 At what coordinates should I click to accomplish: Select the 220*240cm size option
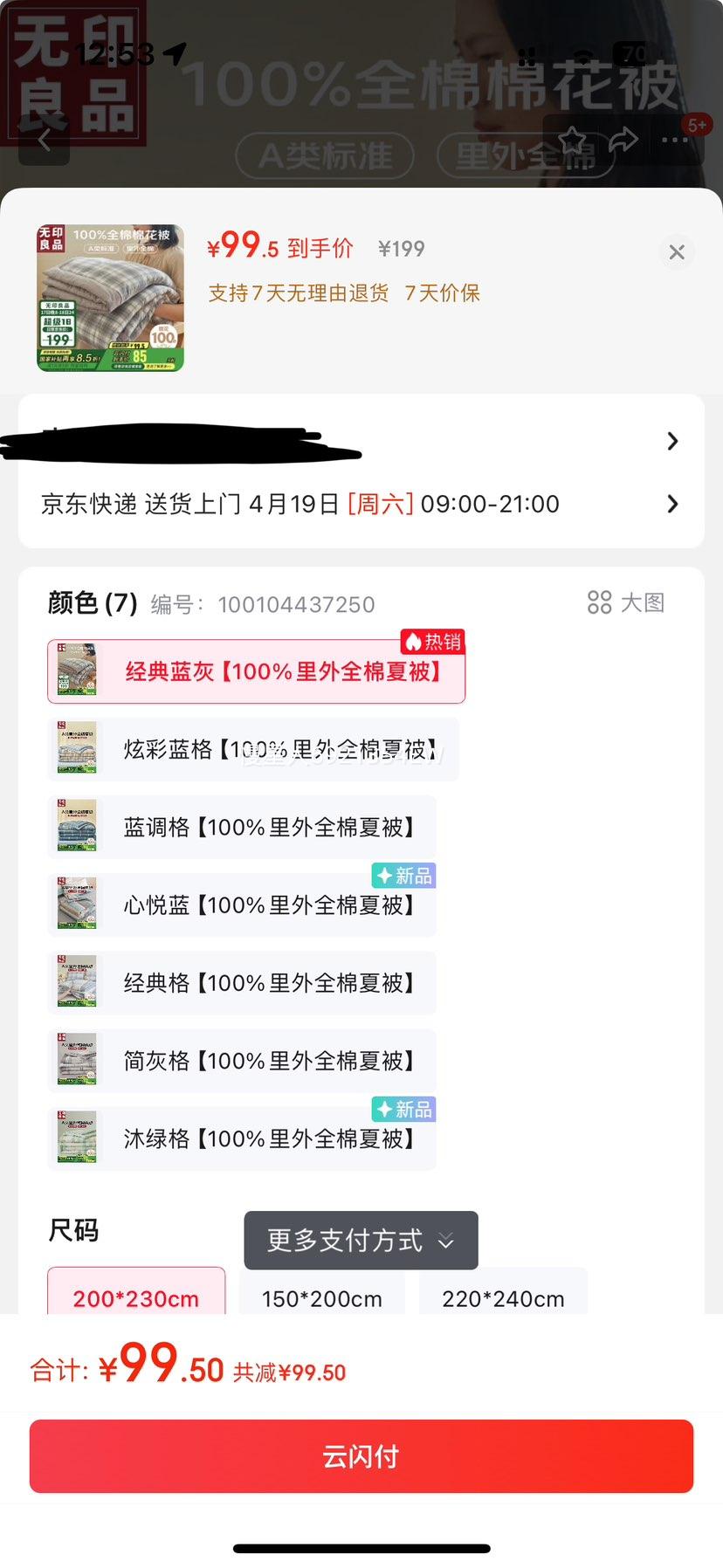click(x=503, y=1298)
